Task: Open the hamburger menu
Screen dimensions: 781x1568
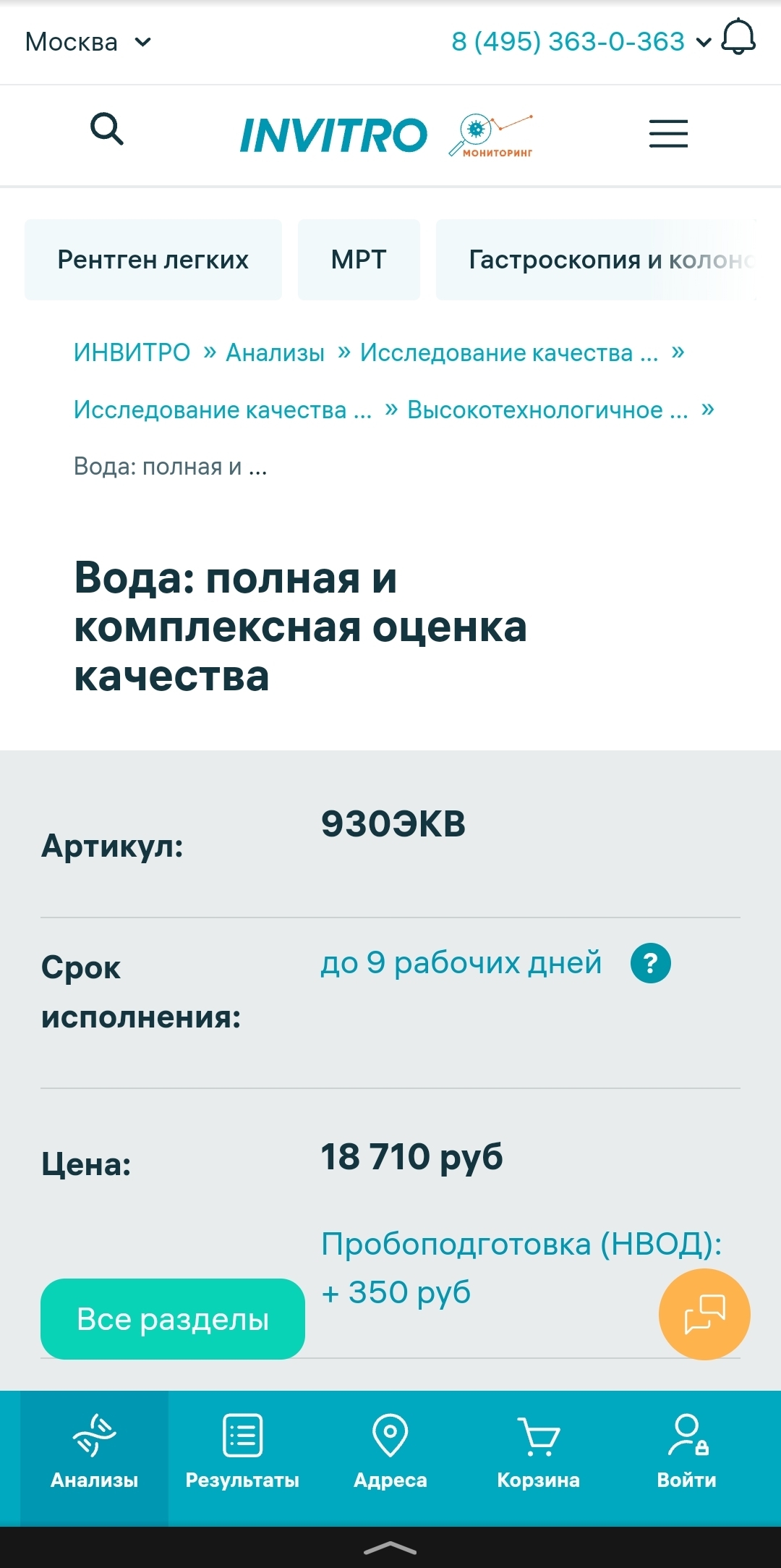Action: (668, 135)
